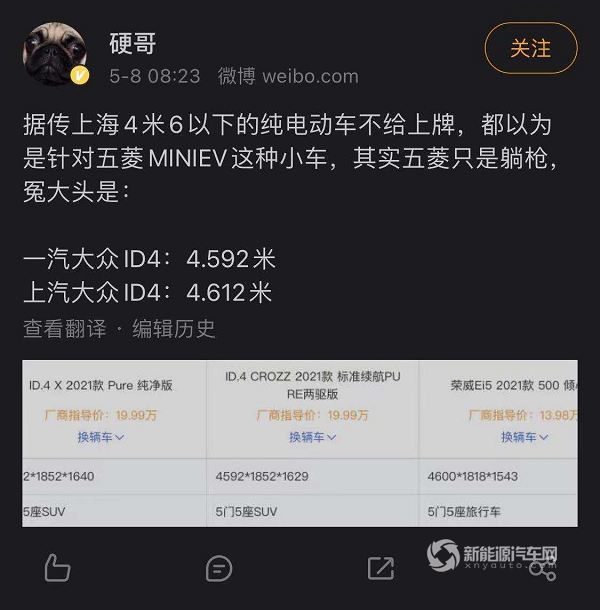Open the comment icon under the post
The image size is (600, 610).
219,568
